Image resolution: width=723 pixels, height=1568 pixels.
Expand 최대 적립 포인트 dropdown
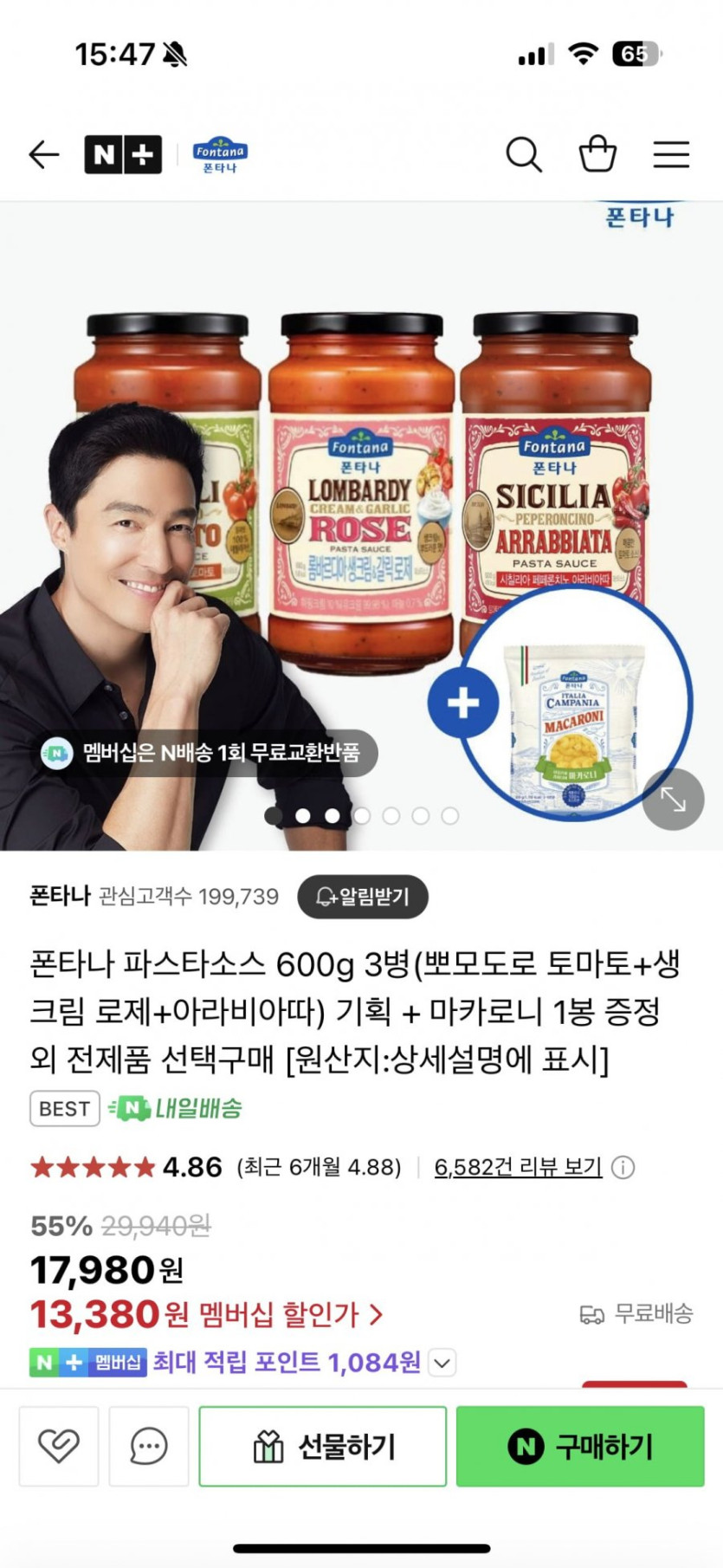442,1363
